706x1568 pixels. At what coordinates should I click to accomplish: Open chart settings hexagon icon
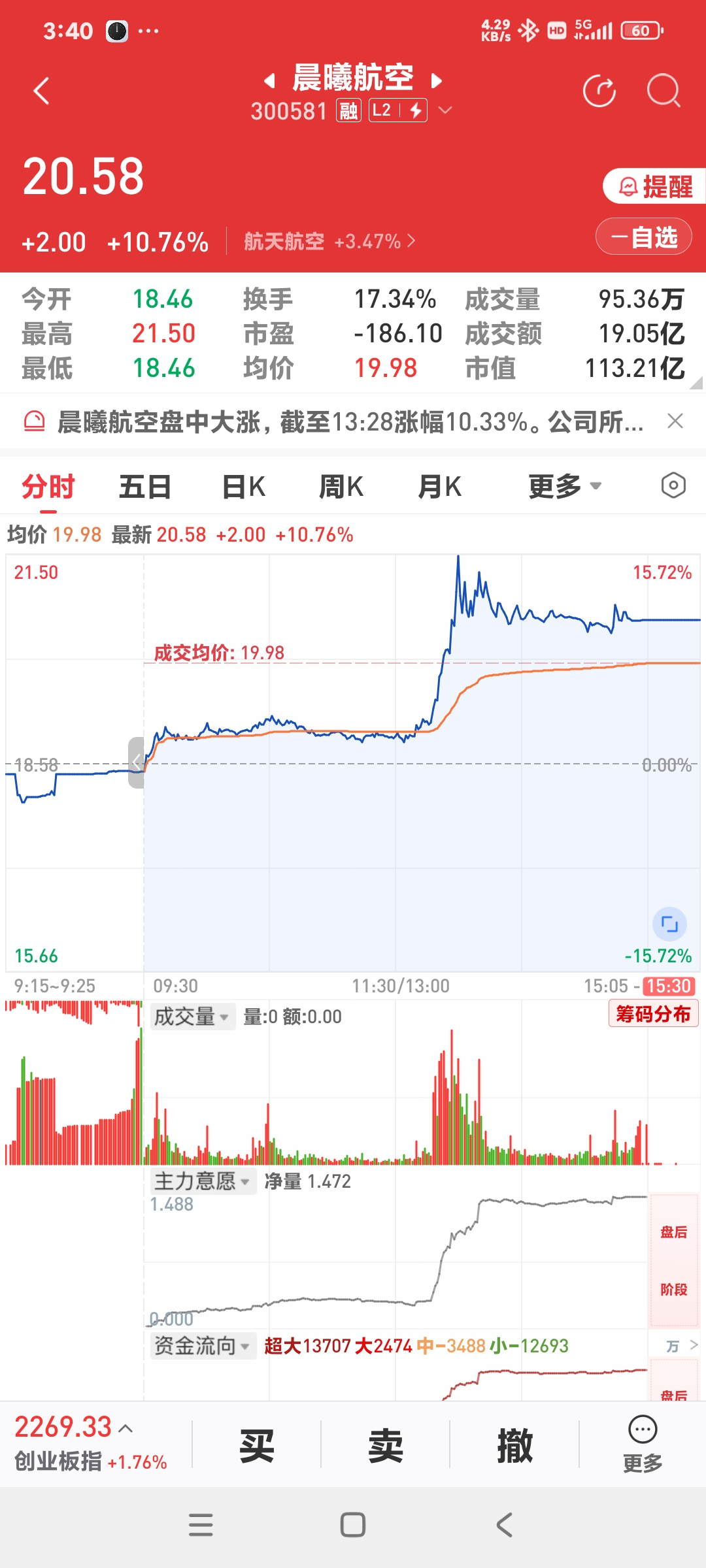(x=673, y=485)
